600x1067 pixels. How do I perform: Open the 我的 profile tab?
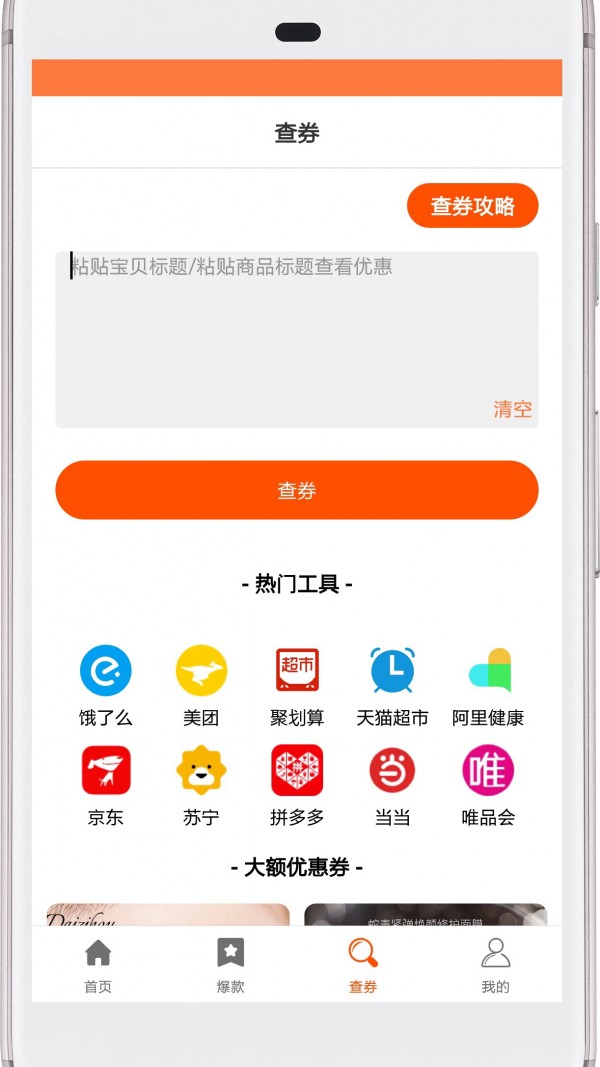(495, 965)
